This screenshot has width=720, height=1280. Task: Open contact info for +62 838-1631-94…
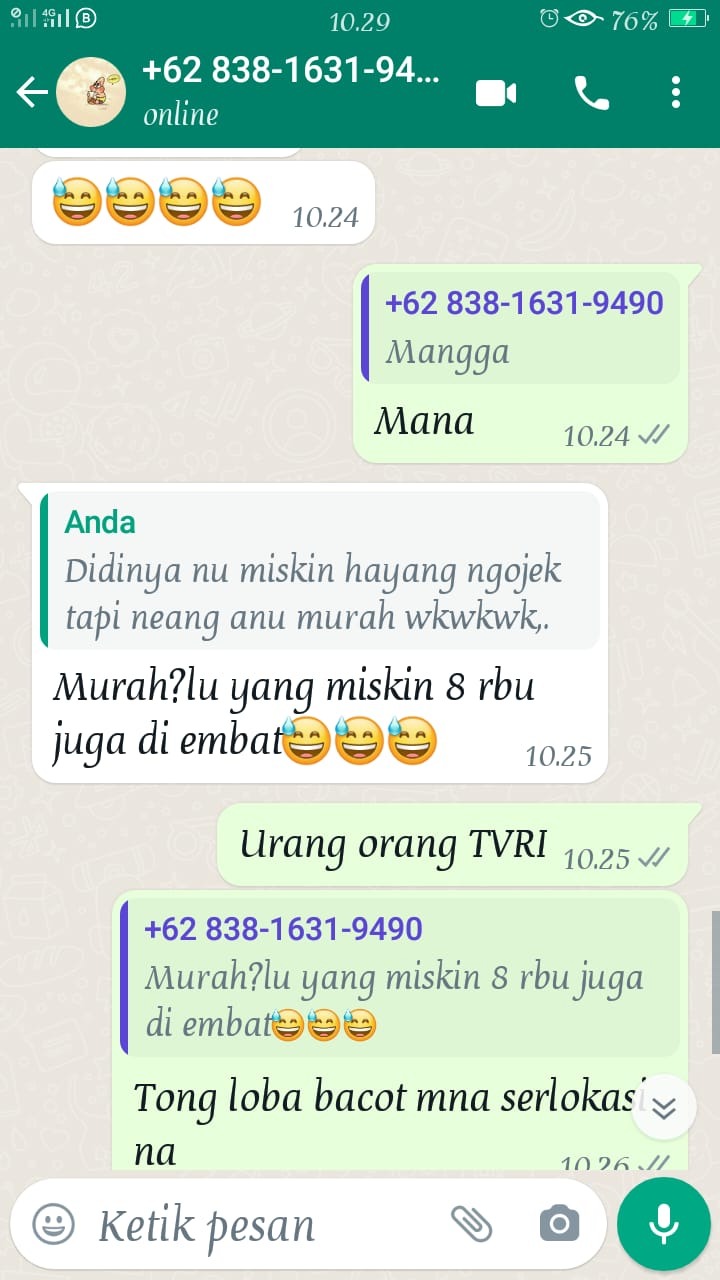coord(290,90)
